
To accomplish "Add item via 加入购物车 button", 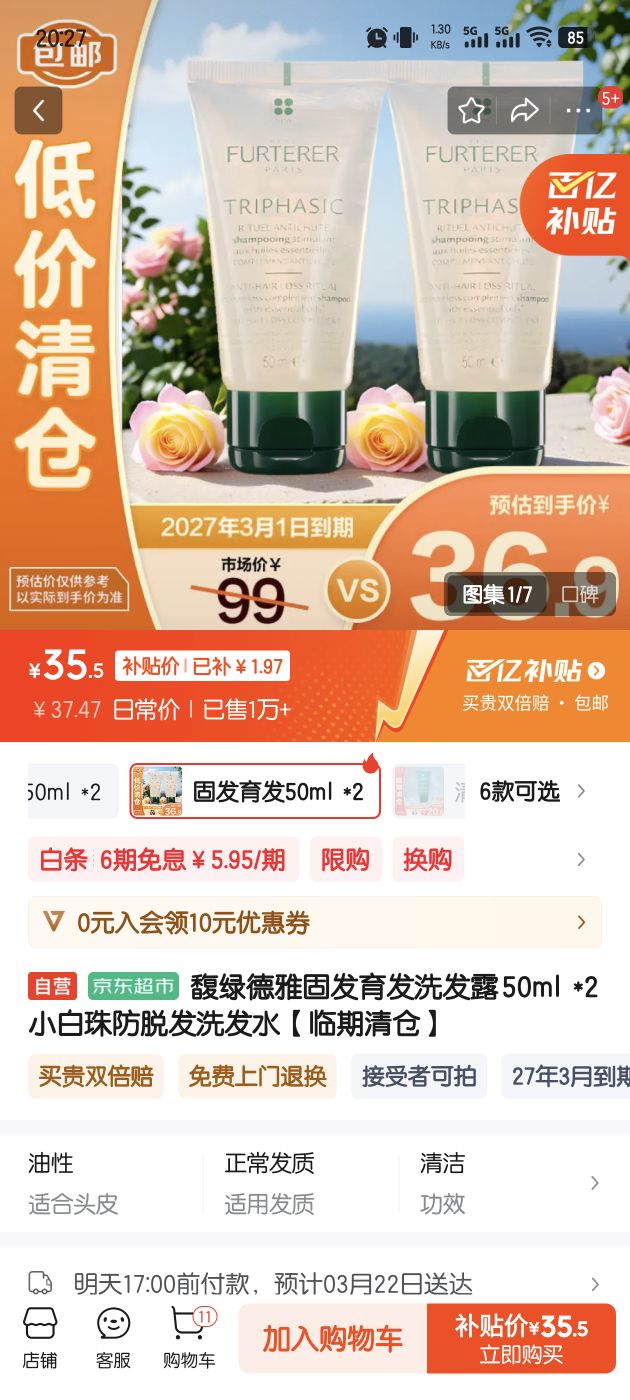I will 332,1339.
